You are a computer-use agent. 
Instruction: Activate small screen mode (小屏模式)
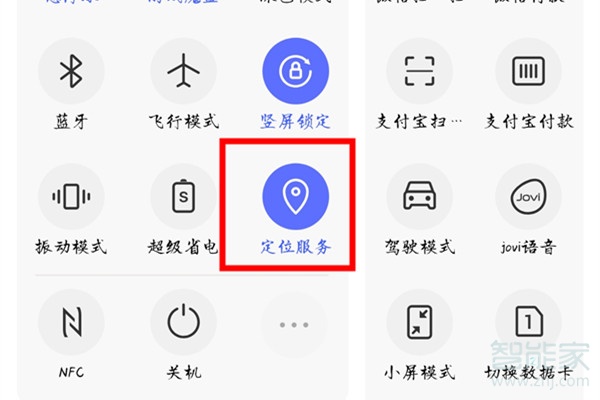pos(419,324)
